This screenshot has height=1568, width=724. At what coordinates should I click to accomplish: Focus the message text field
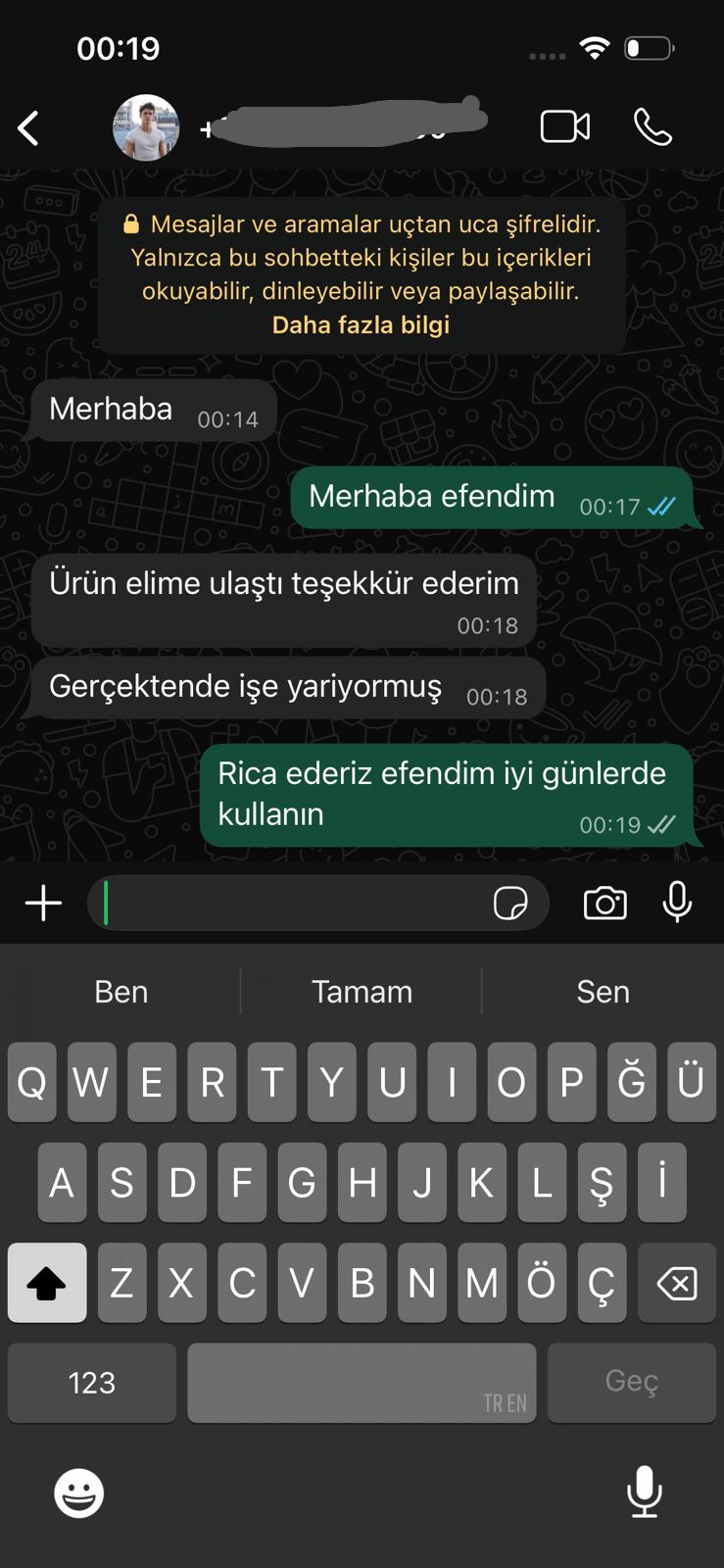tap(294, 903)
